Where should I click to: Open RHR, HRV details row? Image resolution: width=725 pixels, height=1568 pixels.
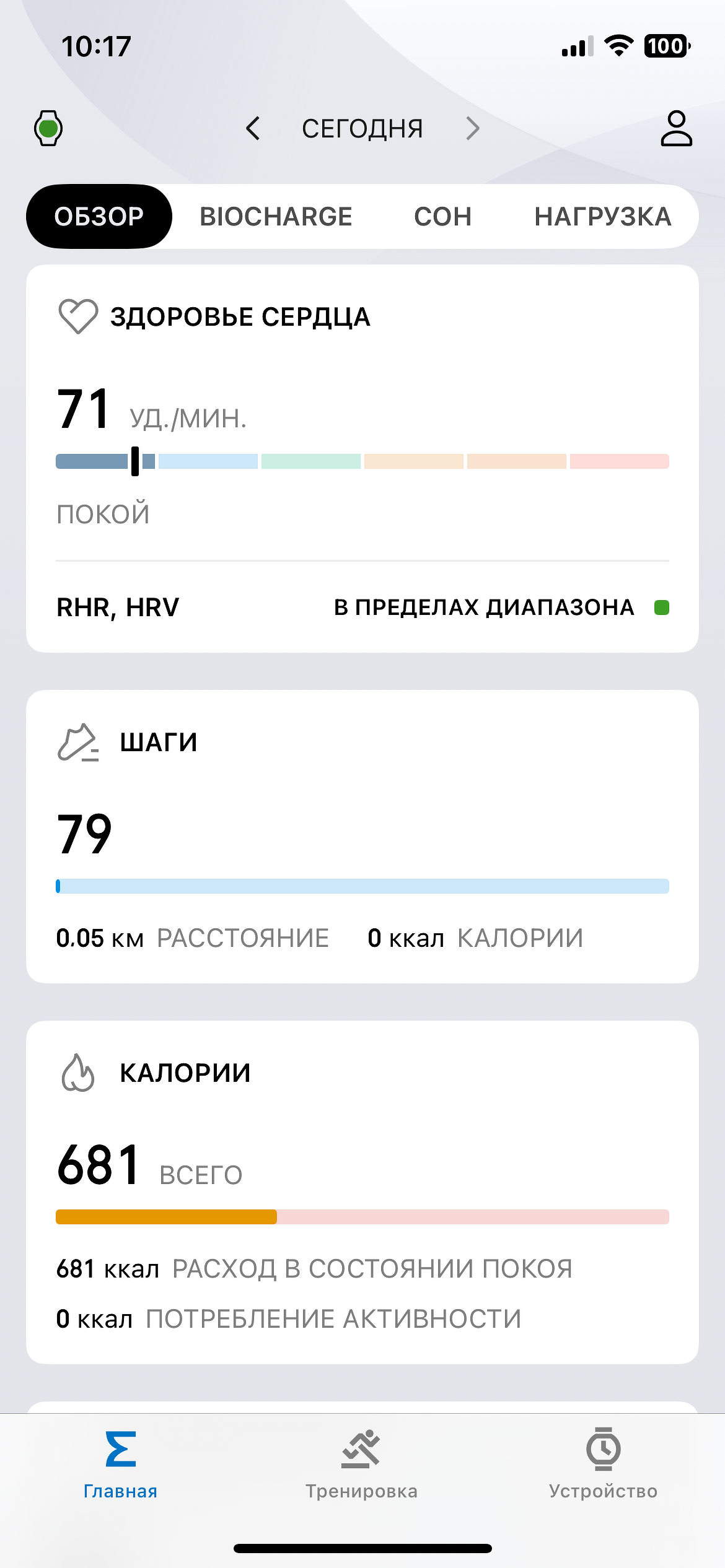pos(362,608)
